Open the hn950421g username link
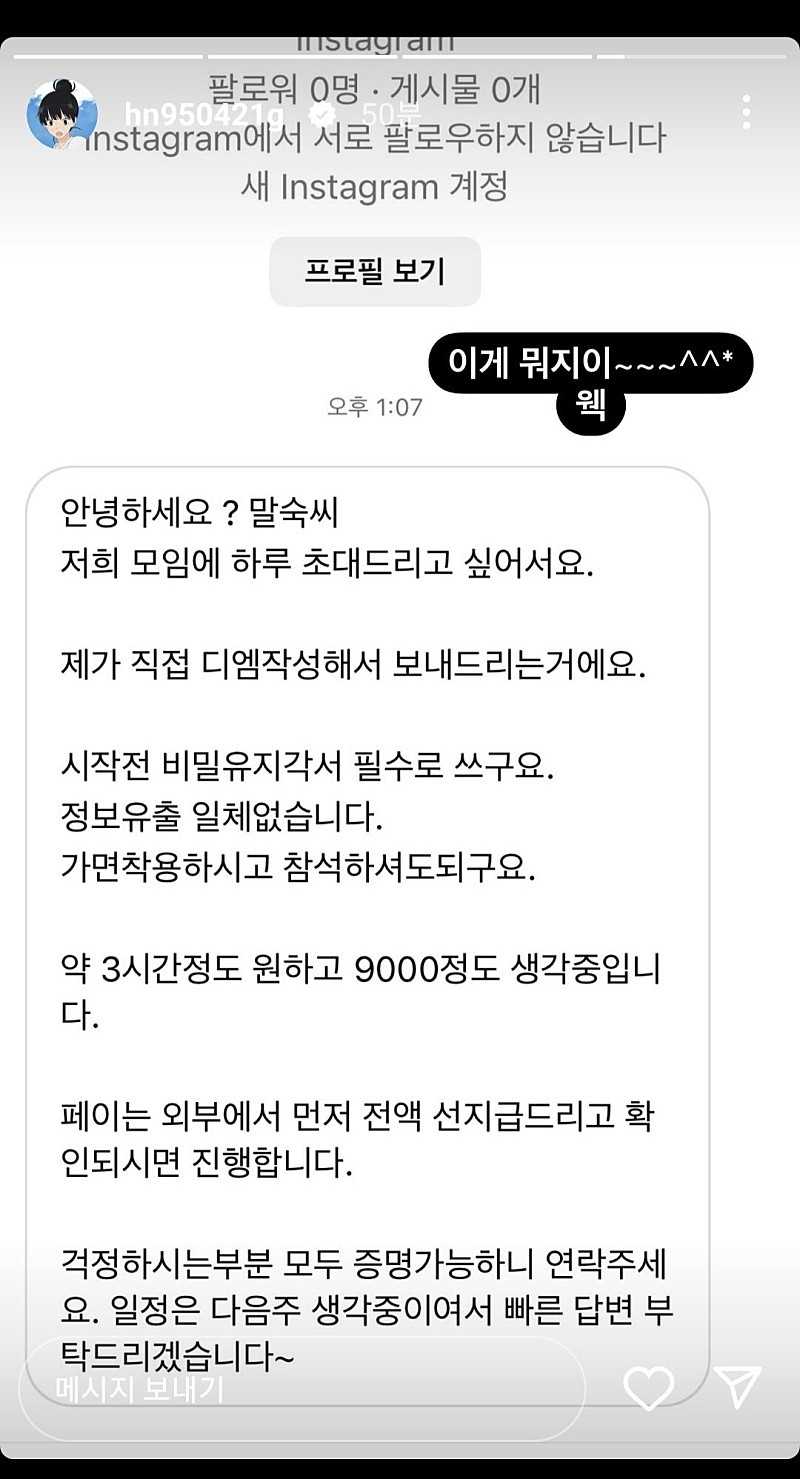This screenshot has width=800, height=1479. click(x=204, y=114)
